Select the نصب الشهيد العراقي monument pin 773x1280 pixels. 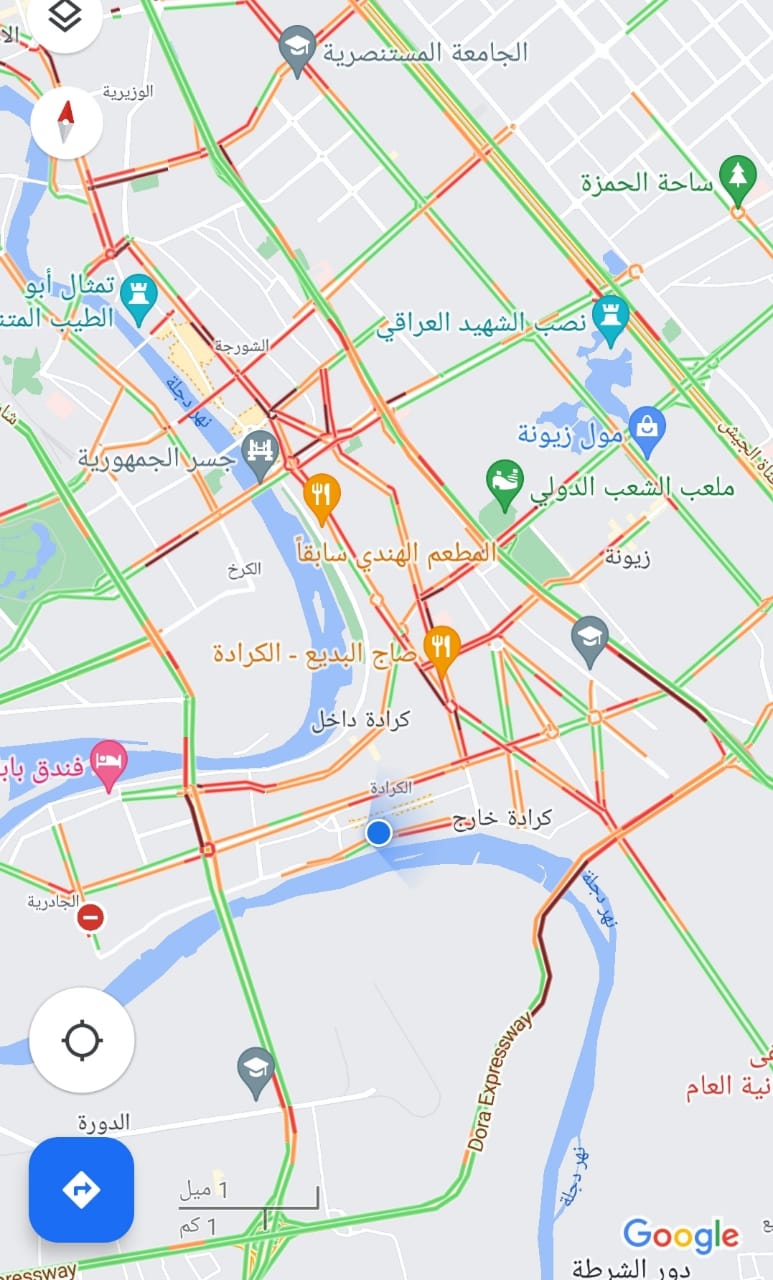[611, 317]
